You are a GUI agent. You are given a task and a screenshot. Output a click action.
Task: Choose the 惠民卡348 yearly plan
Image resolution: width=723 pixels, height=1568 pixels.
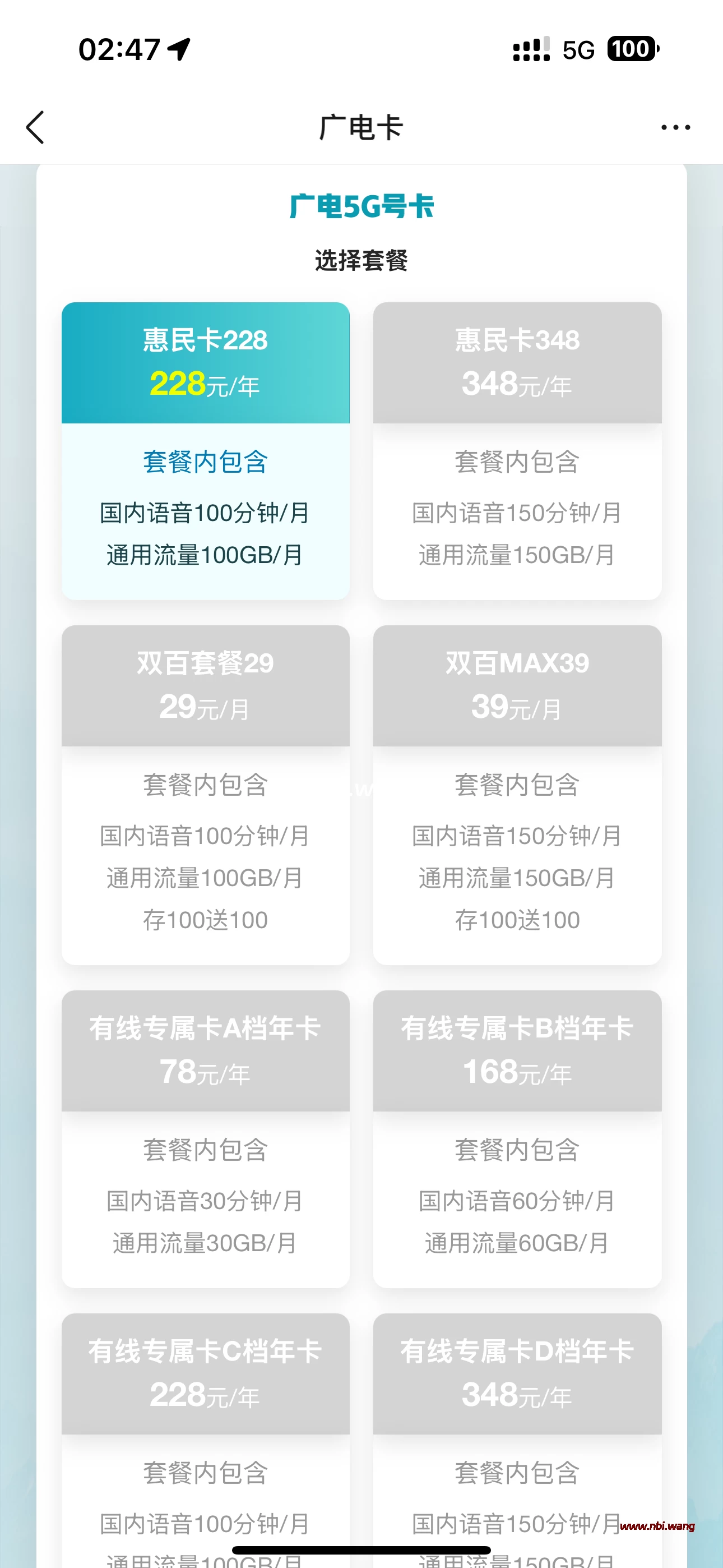point(517,363)
